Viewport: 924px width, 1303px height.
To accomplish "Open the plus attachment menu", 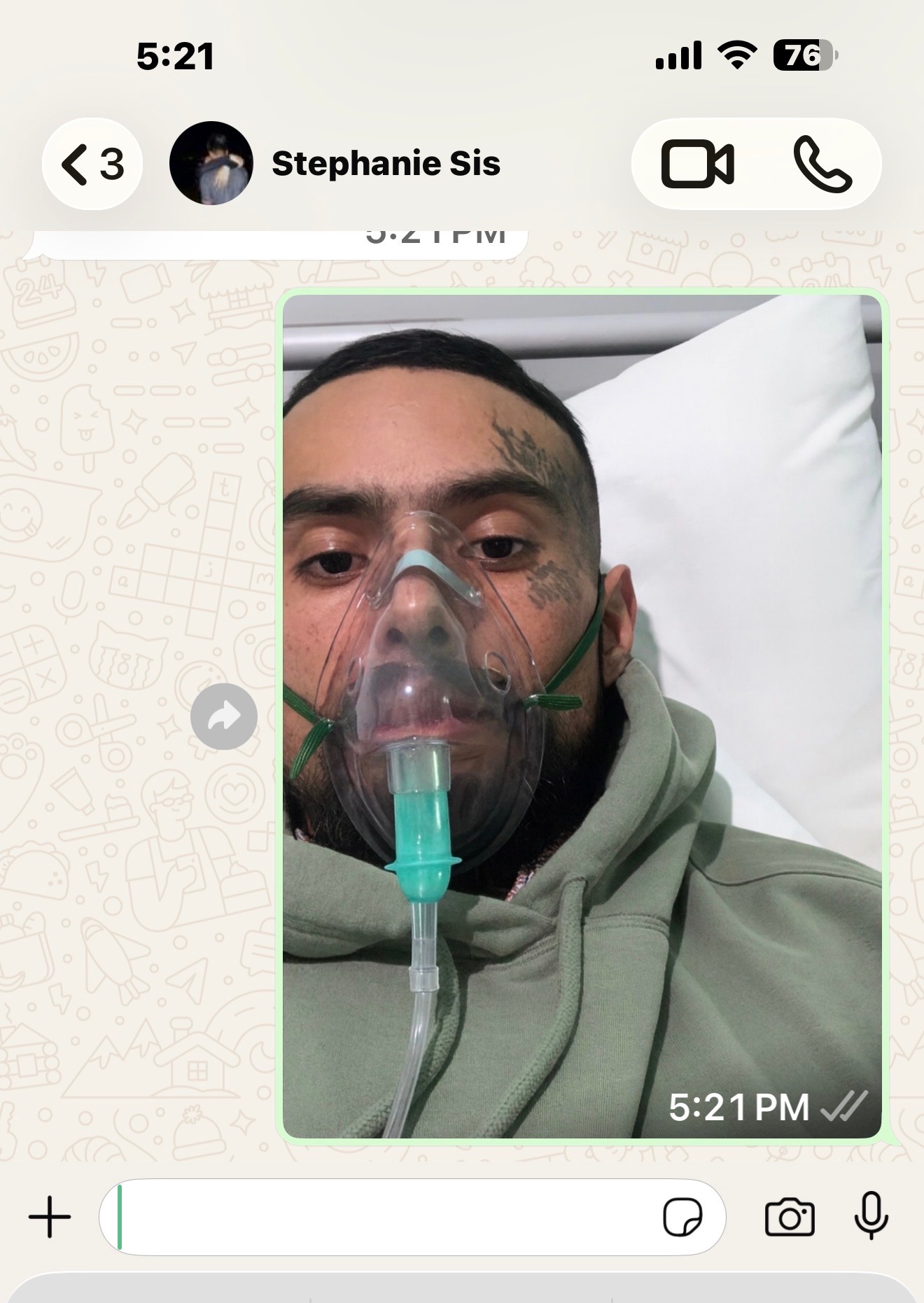I will pos(50,1217).
